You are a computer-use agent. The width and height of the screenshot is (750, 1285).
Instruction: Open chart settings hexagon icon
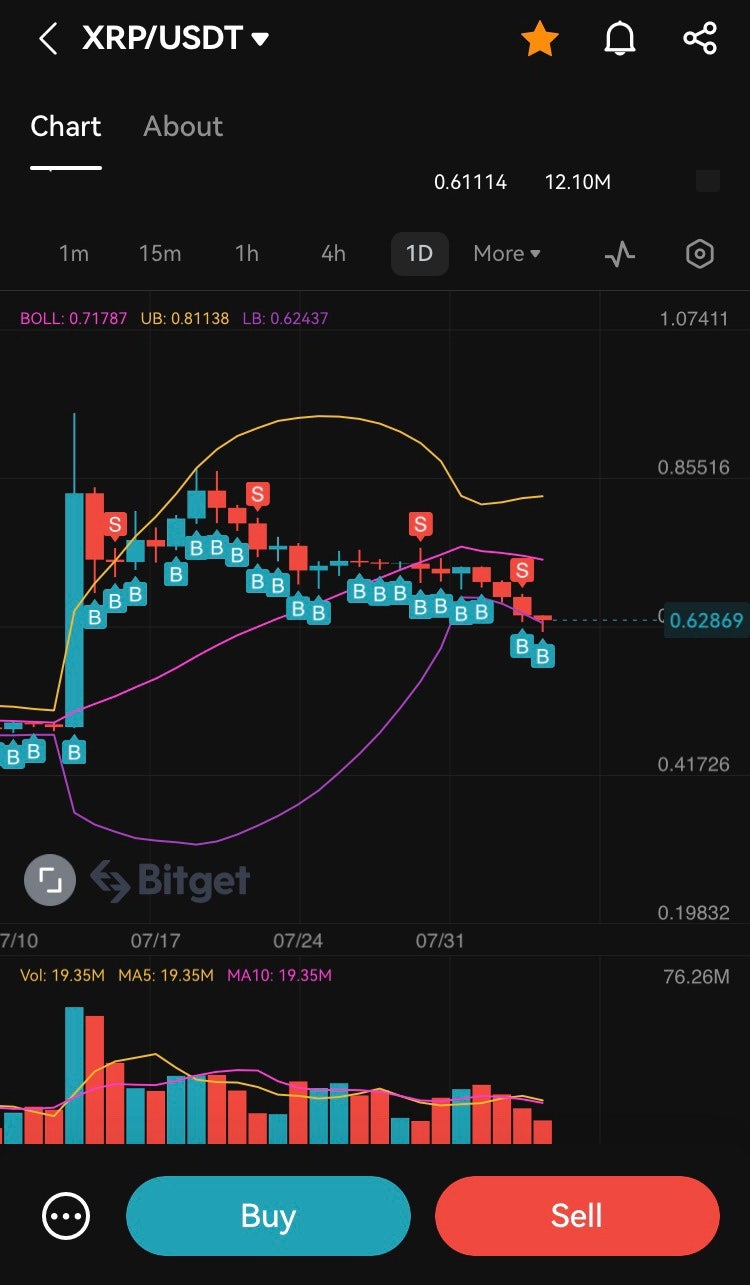click(x=700, y=254)
